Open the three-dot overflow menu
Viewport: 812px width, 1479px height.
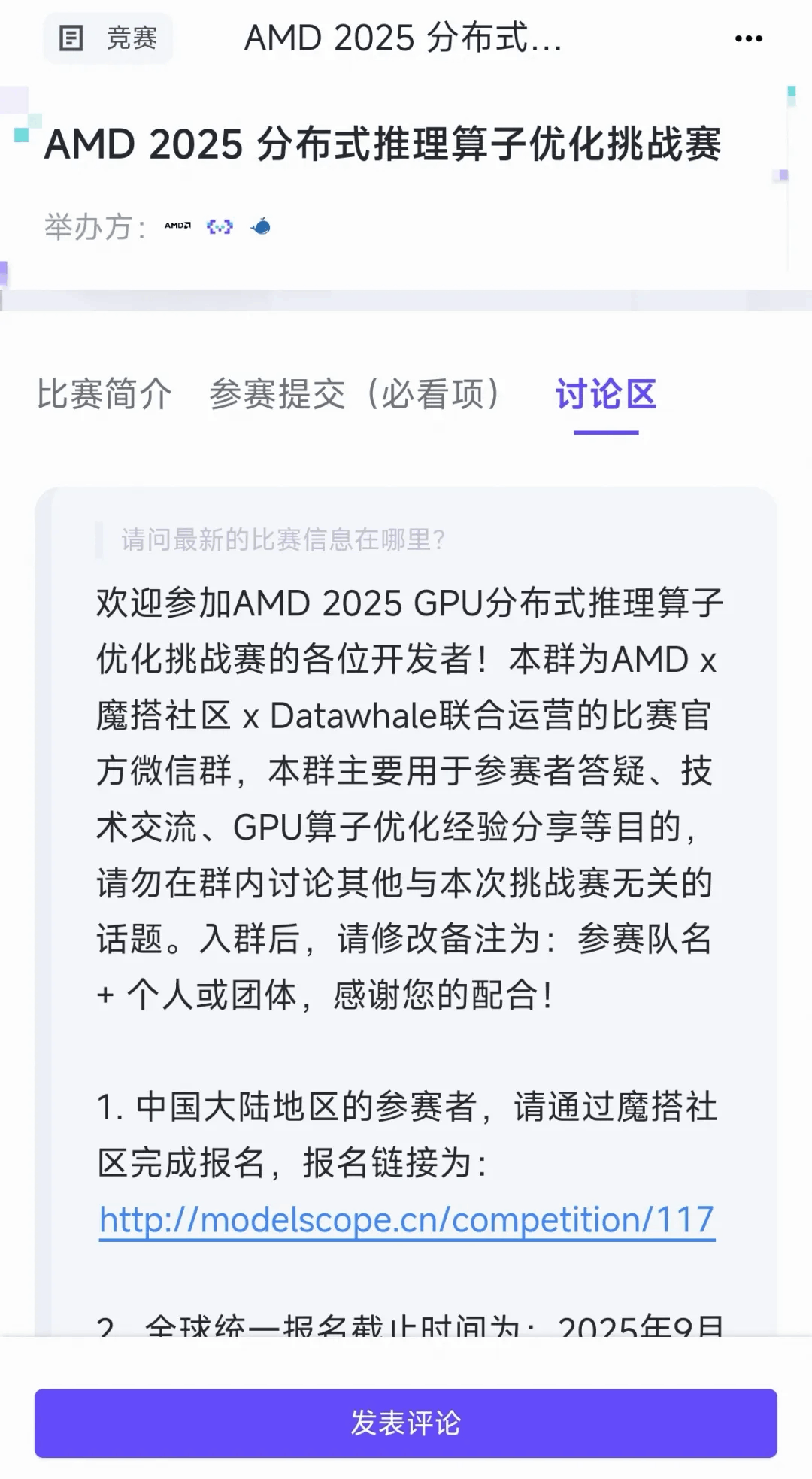748,38
